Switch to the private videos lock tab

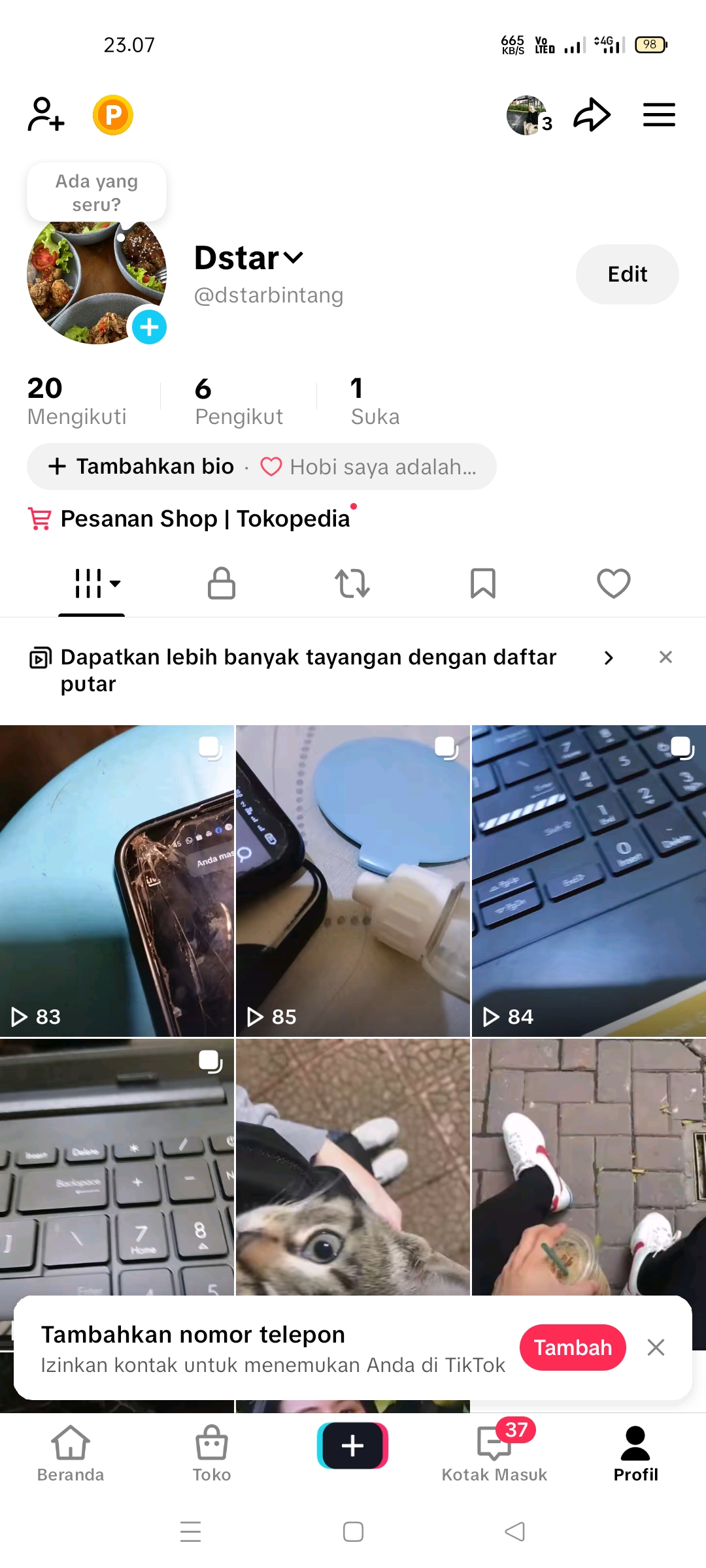tap(222, 583)
